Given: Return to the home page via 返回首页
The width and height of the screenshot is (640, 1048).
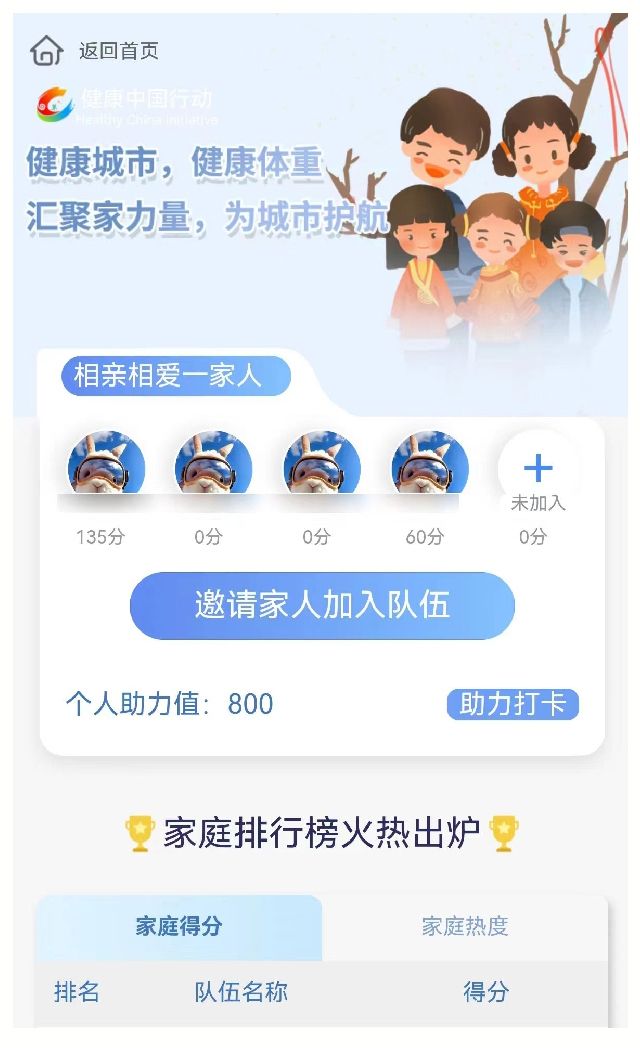Looking at the screenshot, I should tap(96, 50).
